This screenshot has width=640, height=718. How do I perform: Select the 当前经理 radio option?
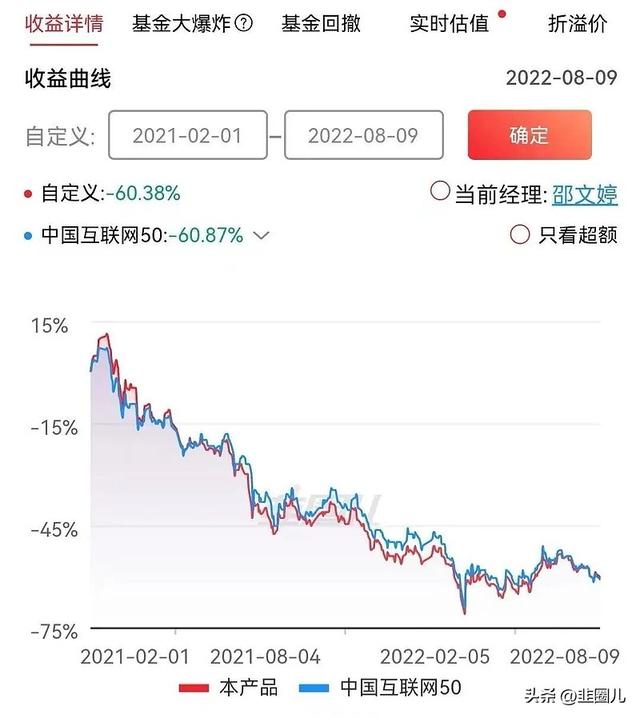(x=440, y=192)
